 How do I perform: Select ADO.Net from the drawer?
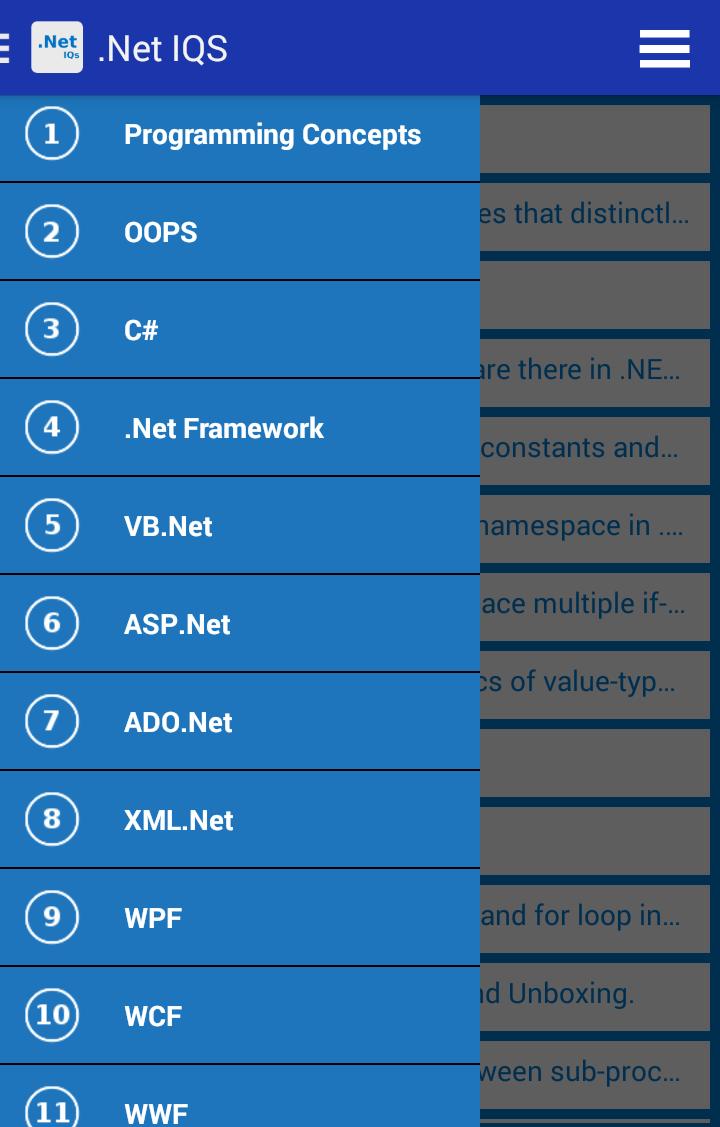[240, 722]
